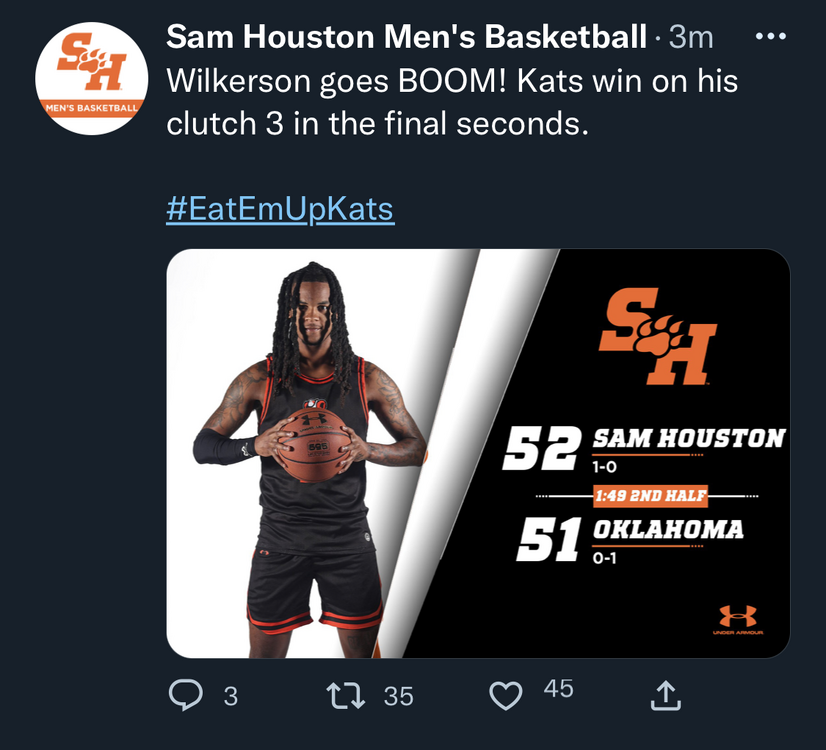Open Sam Houston Men's Basketball account name
This screenshot has height=750, width=826.
(406, 37)
